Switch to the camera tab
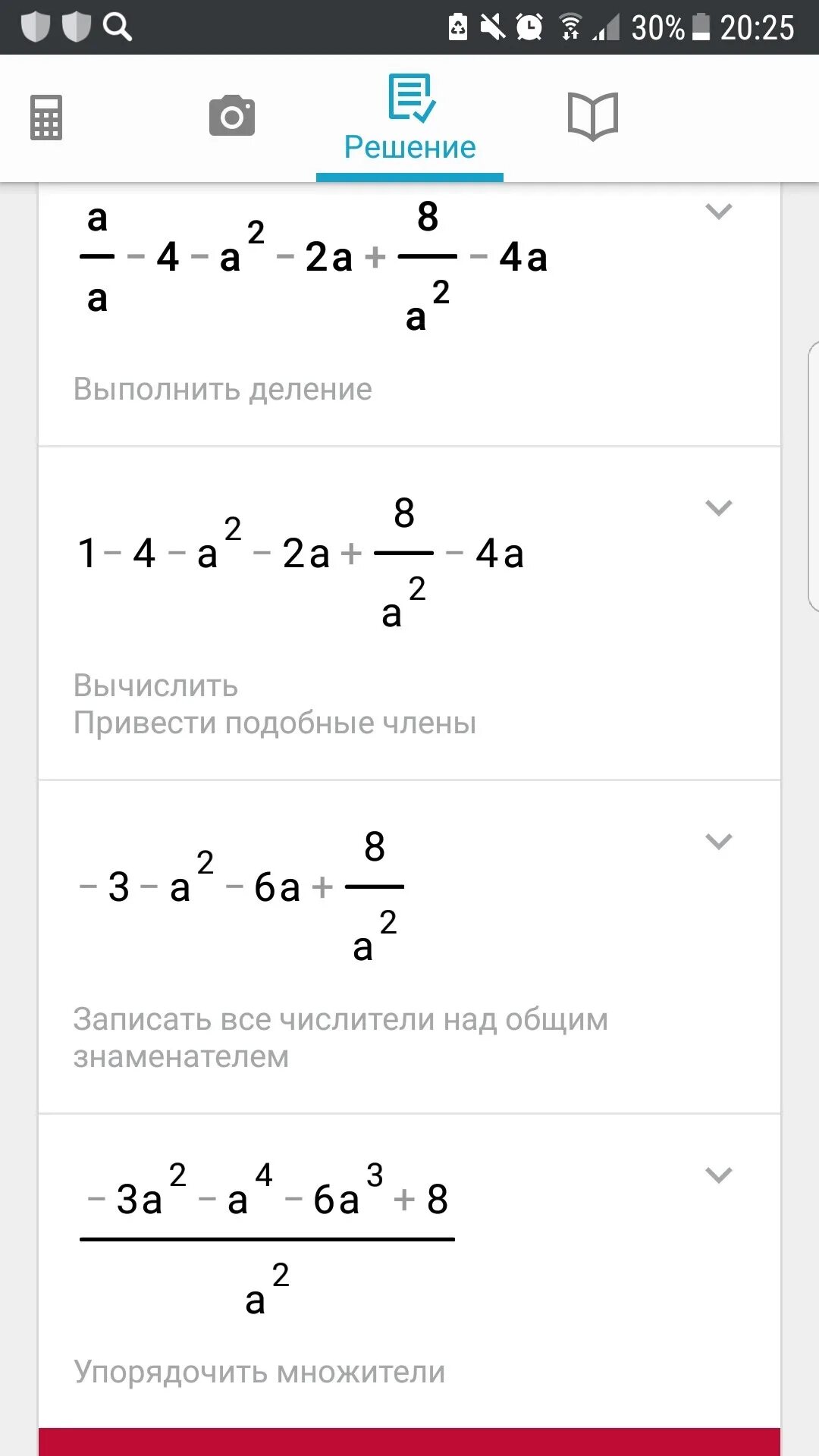 tap(232, 116)
